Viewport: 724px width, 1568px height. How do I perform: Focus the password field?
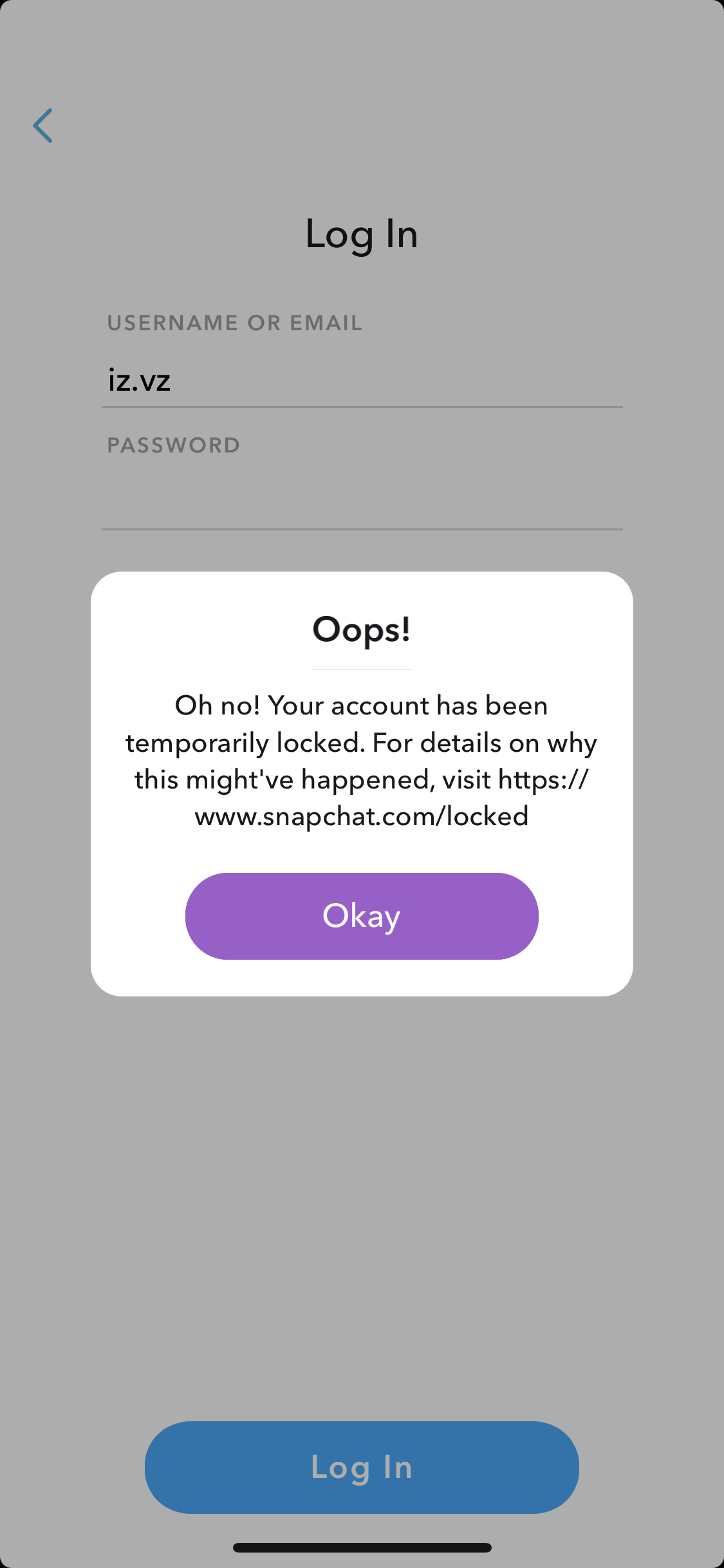click(362, 502)
